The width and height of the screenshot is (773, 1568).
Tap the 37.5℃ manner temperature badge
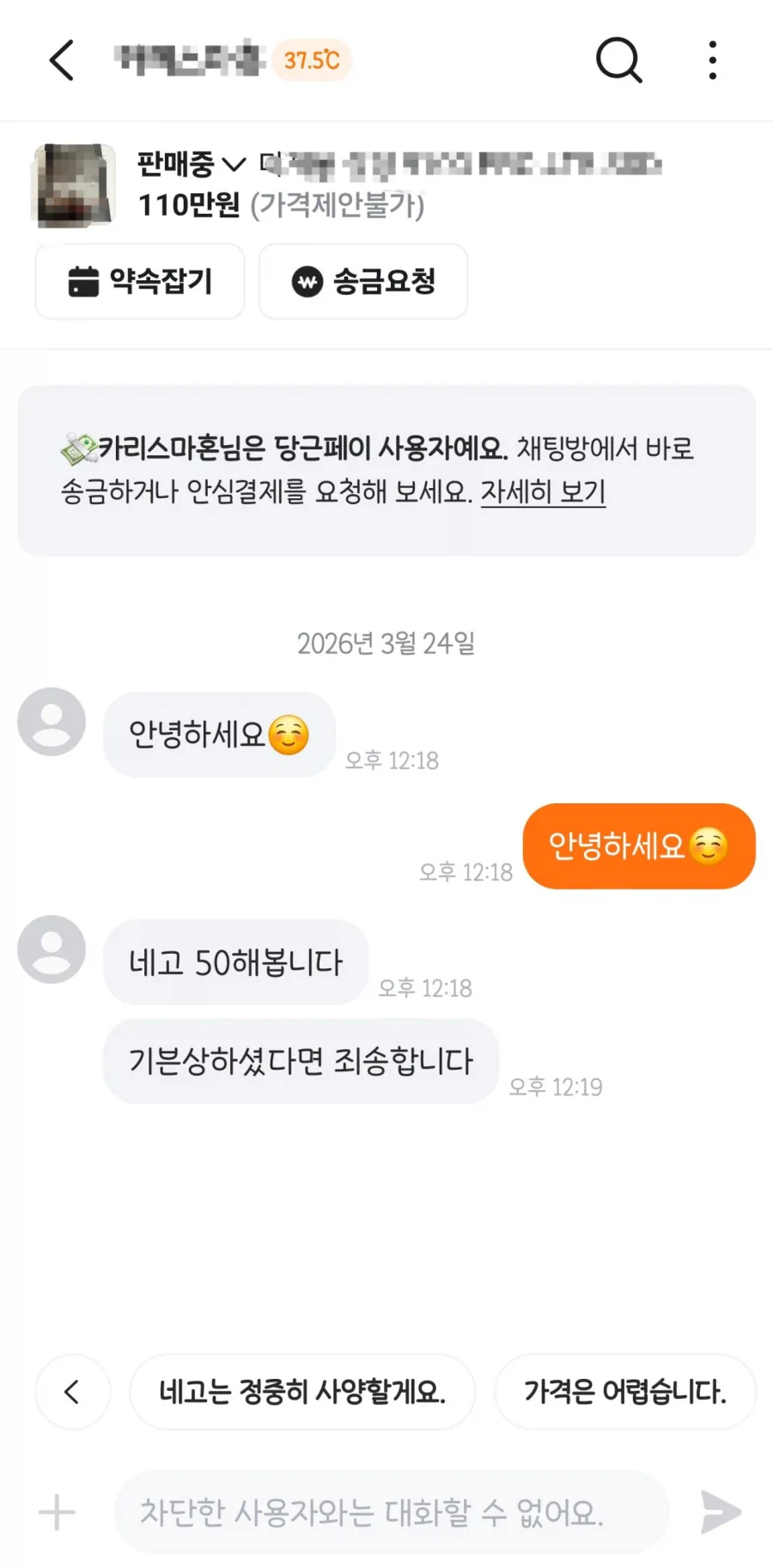310,60
